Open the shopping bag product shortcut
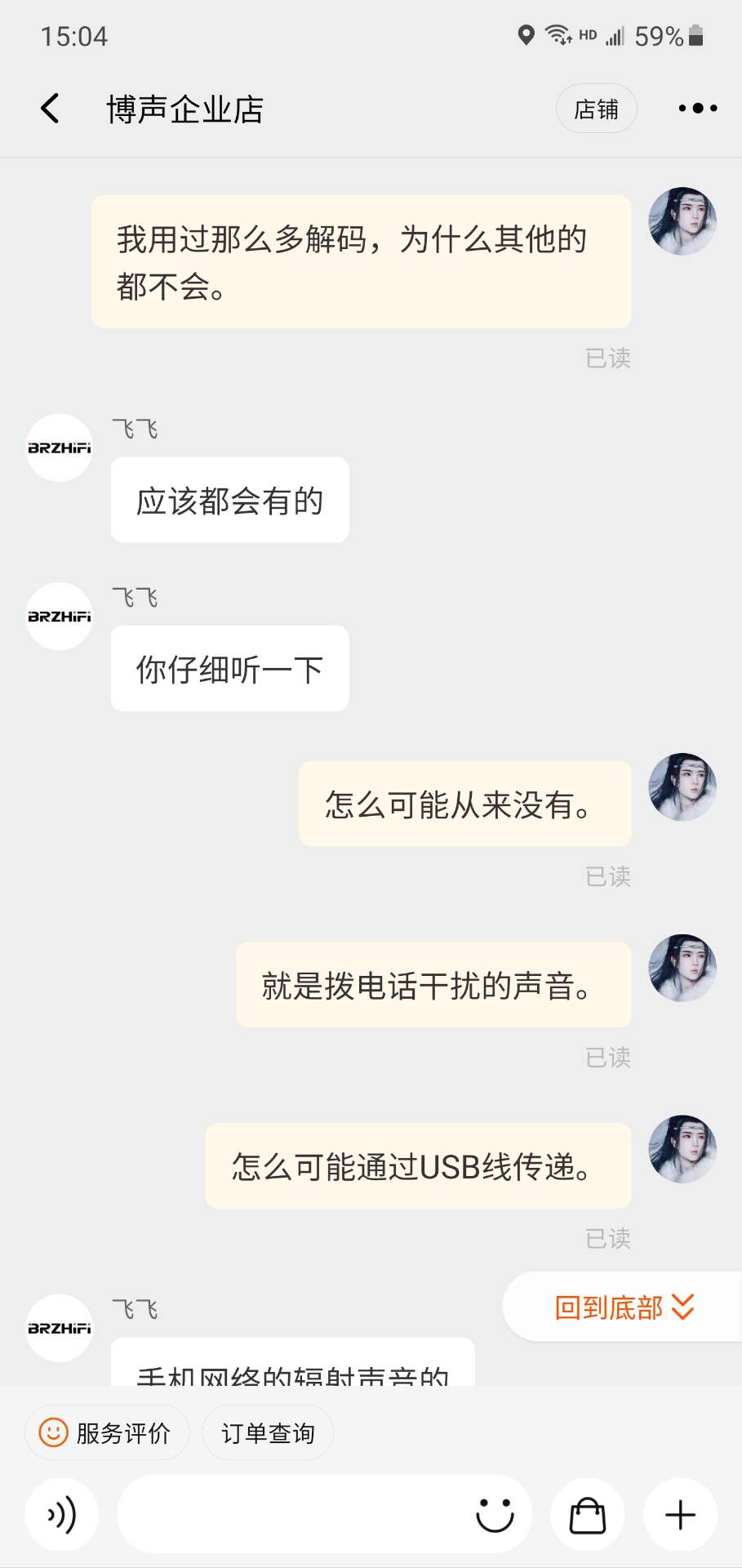This screenshot has height=1568, width=742. point(588,1515)
